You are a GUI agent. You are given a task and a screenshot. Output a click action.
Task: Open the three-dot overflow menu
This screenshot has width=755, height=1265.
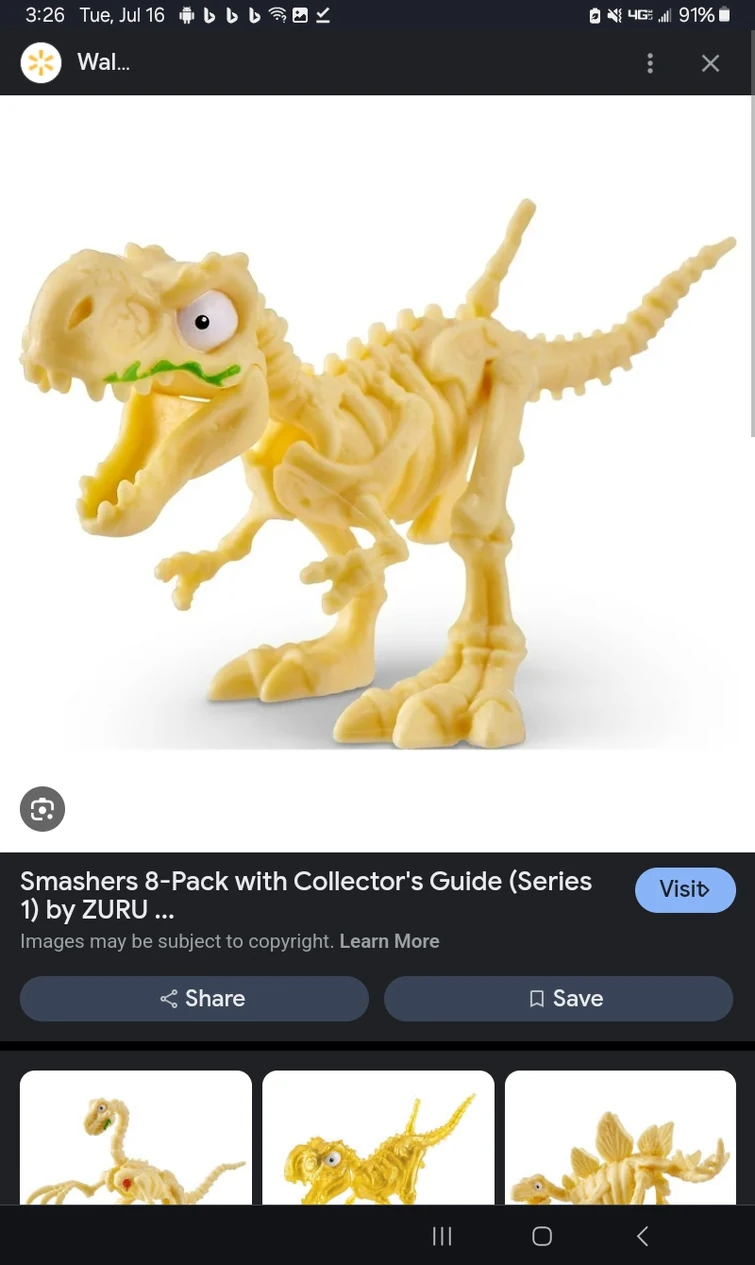coord(650,64)
